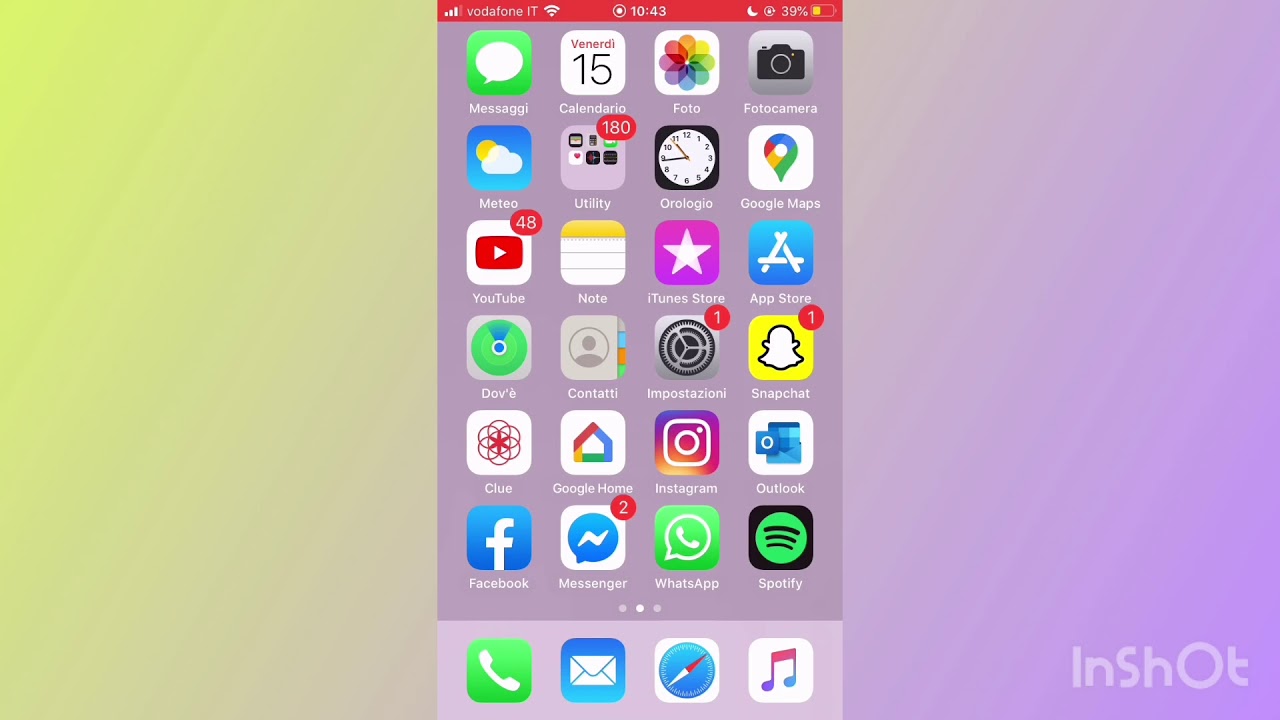Open Messenger with 2 notifications

592,538
